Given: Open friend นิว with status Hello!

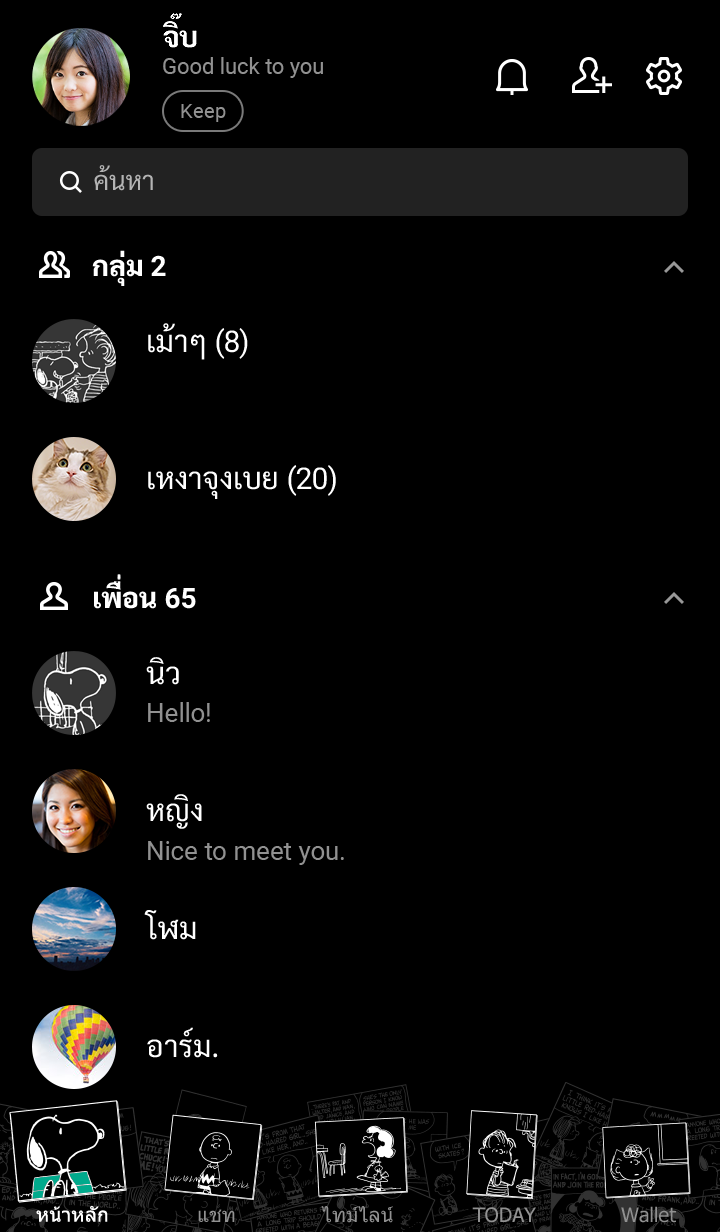Looking at the screenshot, I should (180, 693).
